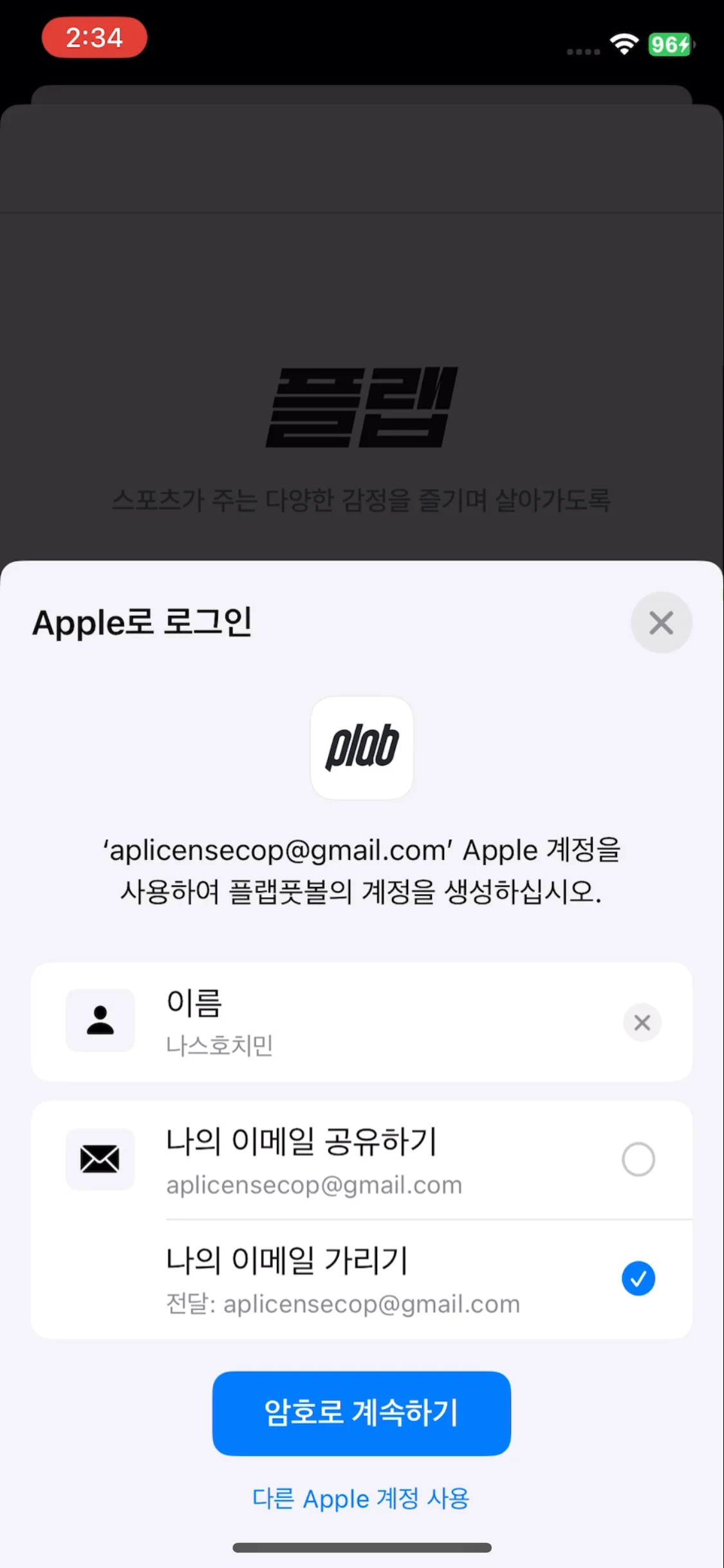Select 나의 이메일 가리기 option
The width and height of the screenshot is (724, 1568).
(638, 1278)
